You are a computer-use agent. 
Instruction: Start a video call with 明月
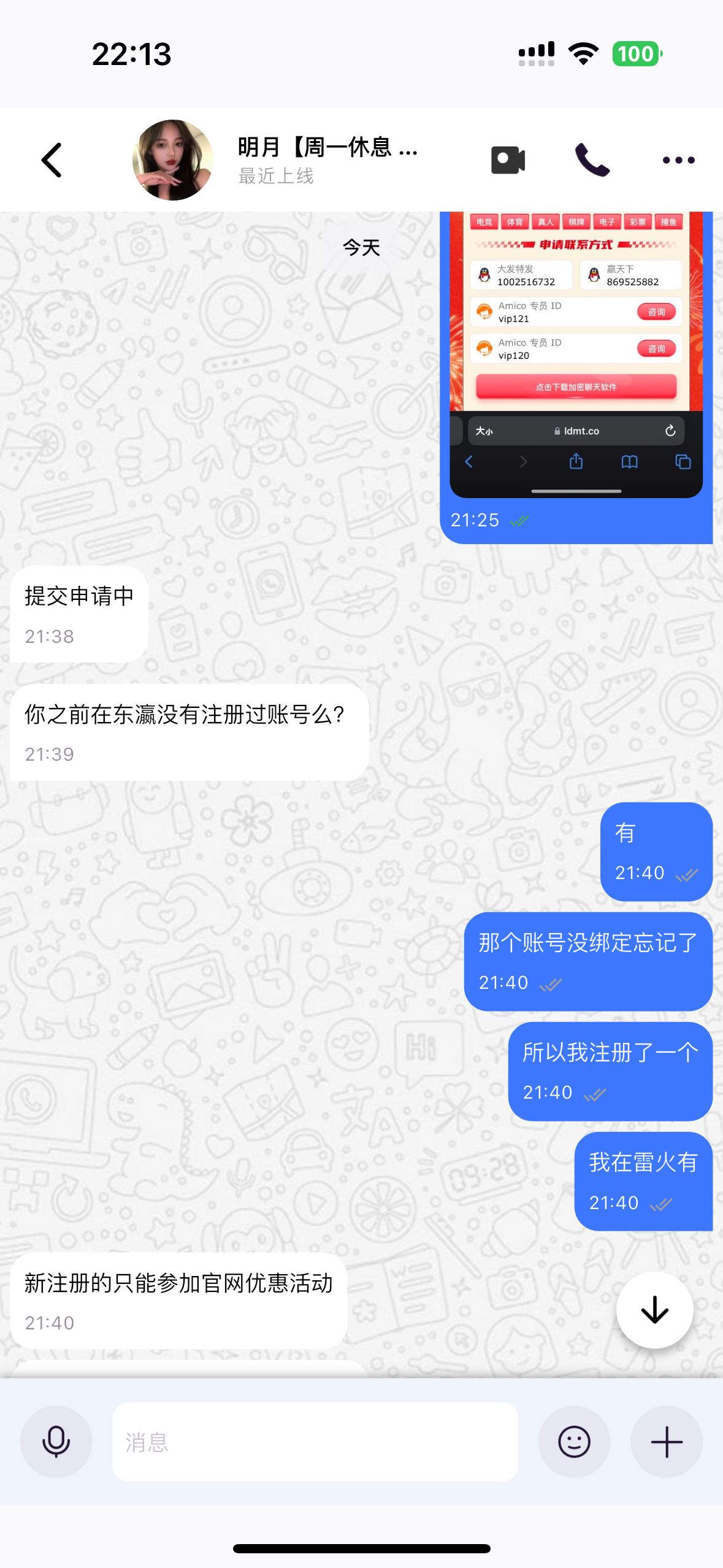(x=508, y=160)
